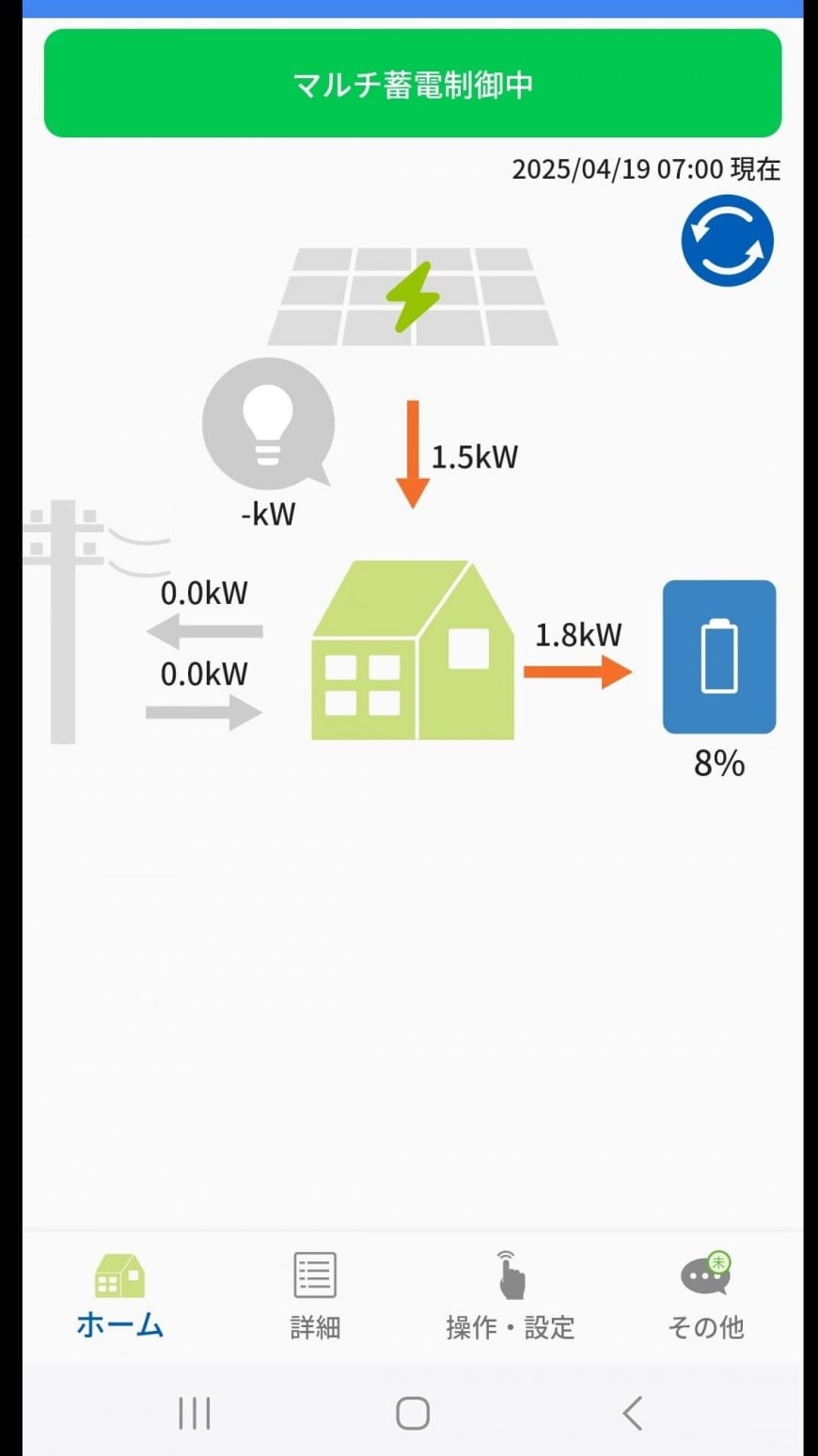
Task: Go to the その他 tab
Action: [x=706, y=1296]
